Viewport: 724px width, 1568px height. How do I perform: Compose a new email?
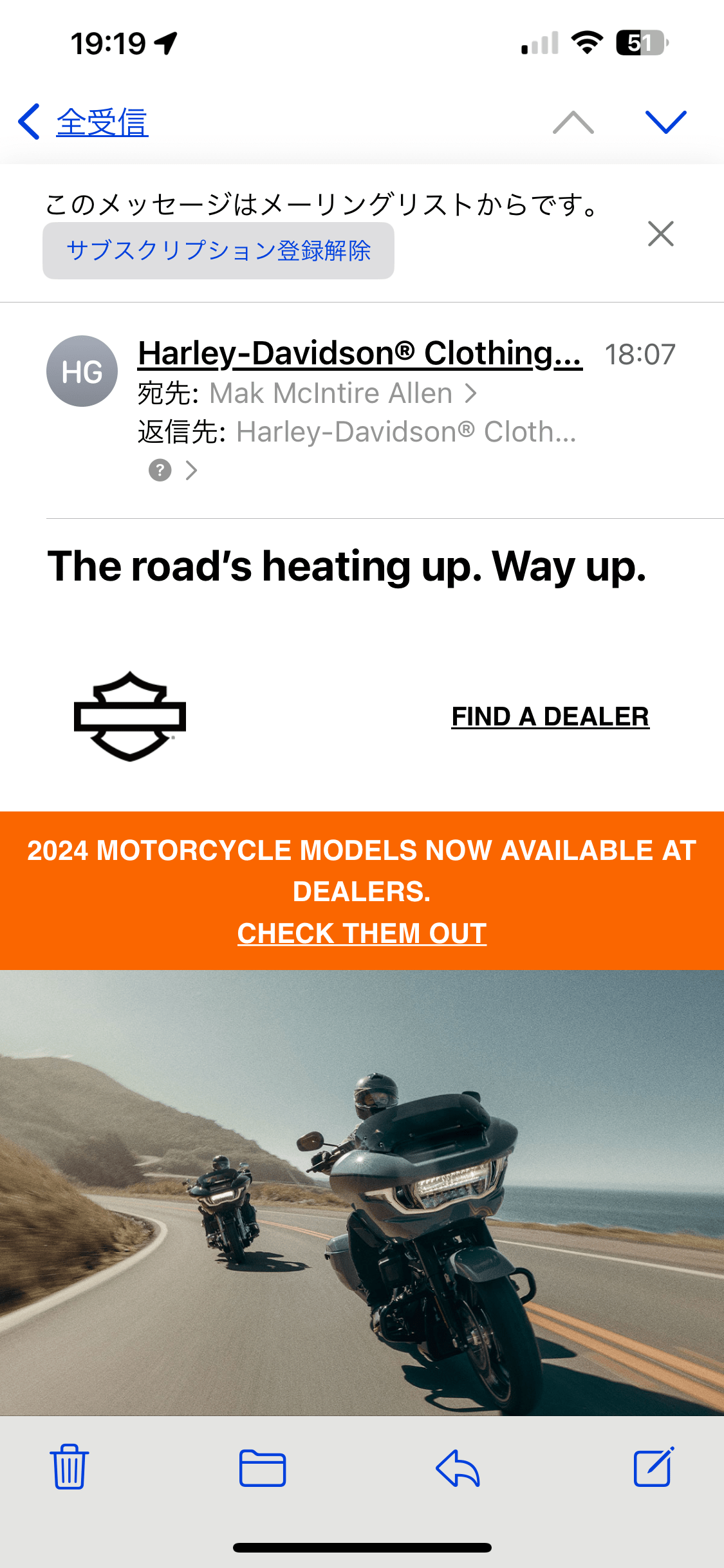[x=653, y=1467]
